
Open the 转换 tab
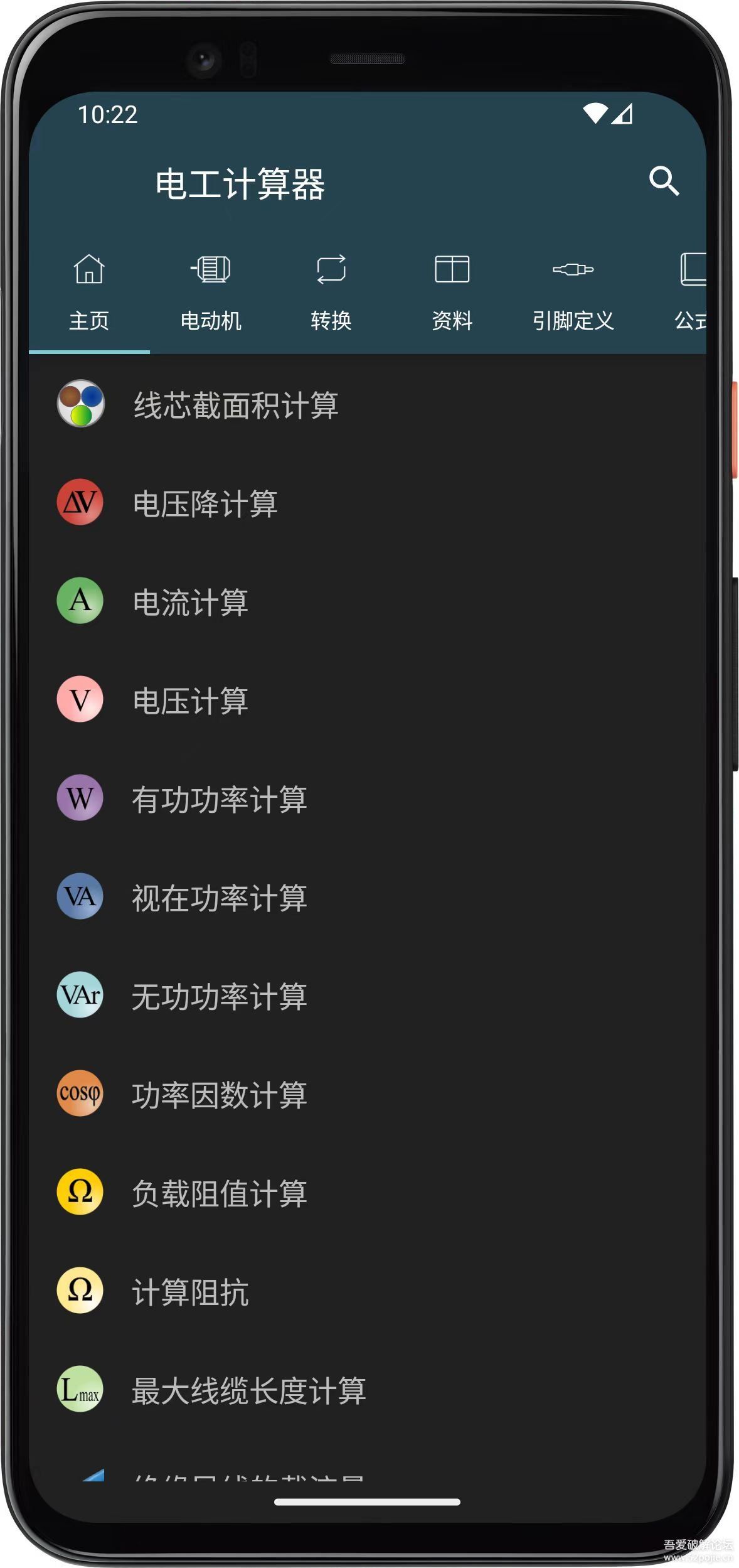click(x=331, y=293)
